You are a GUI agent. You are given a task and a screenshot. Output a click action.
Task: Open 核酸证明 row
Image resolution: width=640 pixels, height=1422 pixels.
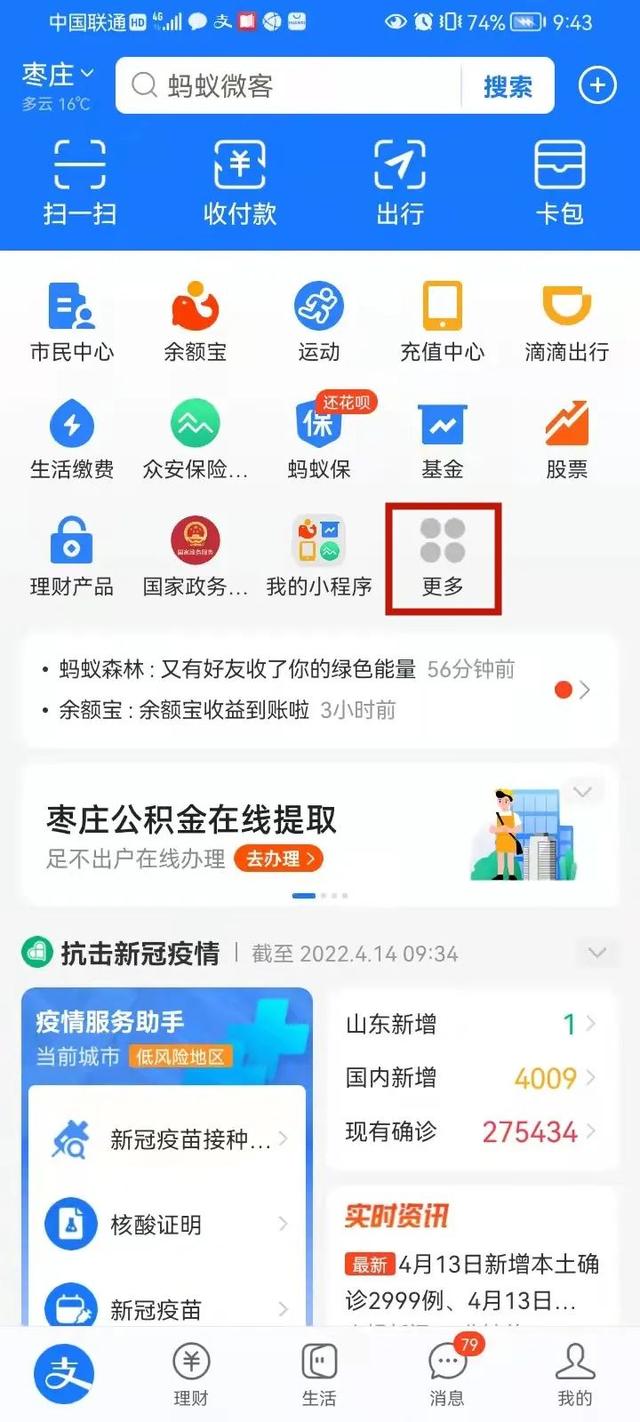point(167,1224)
